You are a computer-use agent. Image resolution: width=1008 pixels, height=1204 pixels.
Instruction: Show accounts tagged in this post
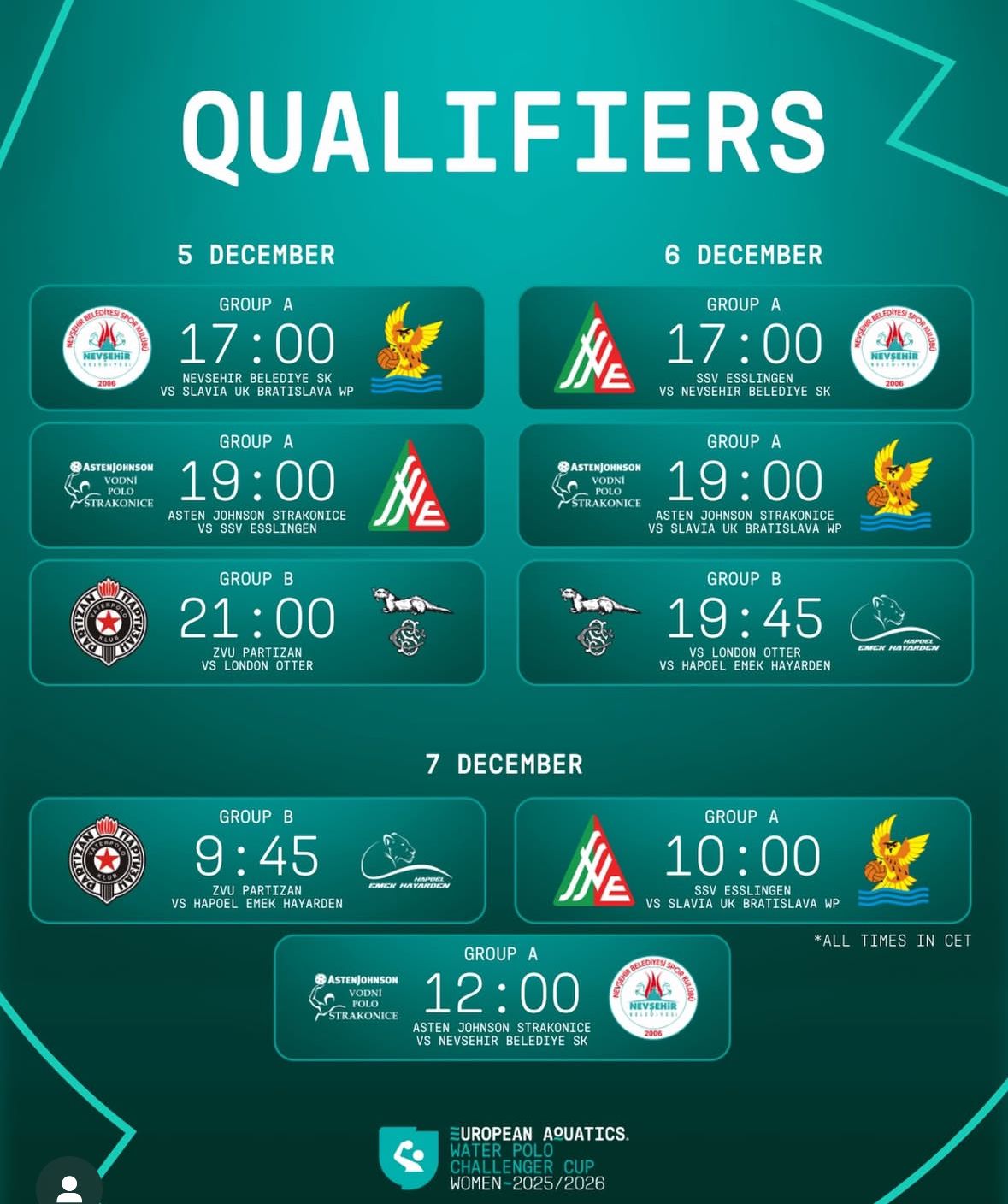[x=68, y=1187]
